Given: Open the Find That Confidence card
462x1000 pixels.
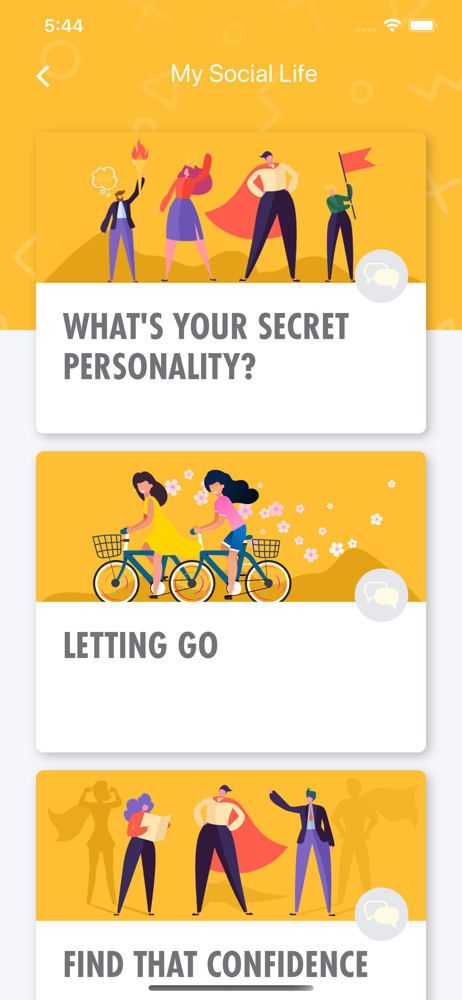Looking at the screenshot, I should 231,885.
